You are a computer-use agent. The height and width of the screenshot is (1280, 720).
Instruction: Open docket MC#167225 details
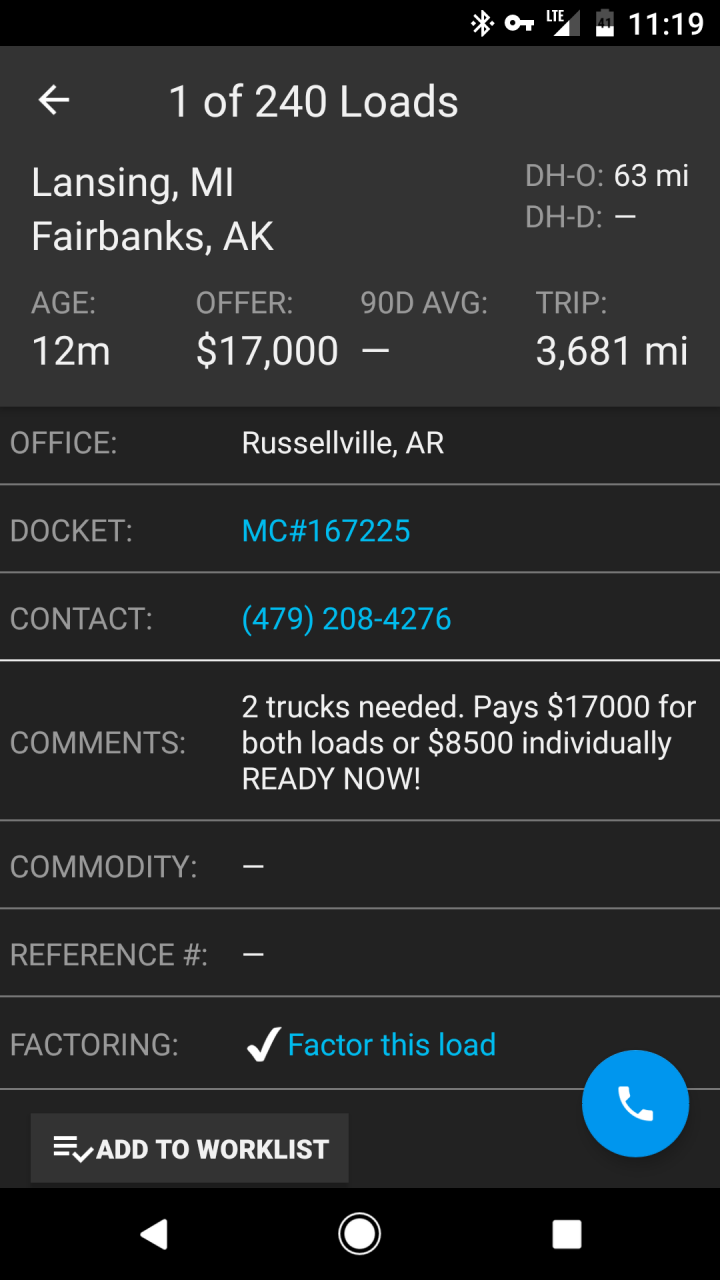tap(326, 530)
